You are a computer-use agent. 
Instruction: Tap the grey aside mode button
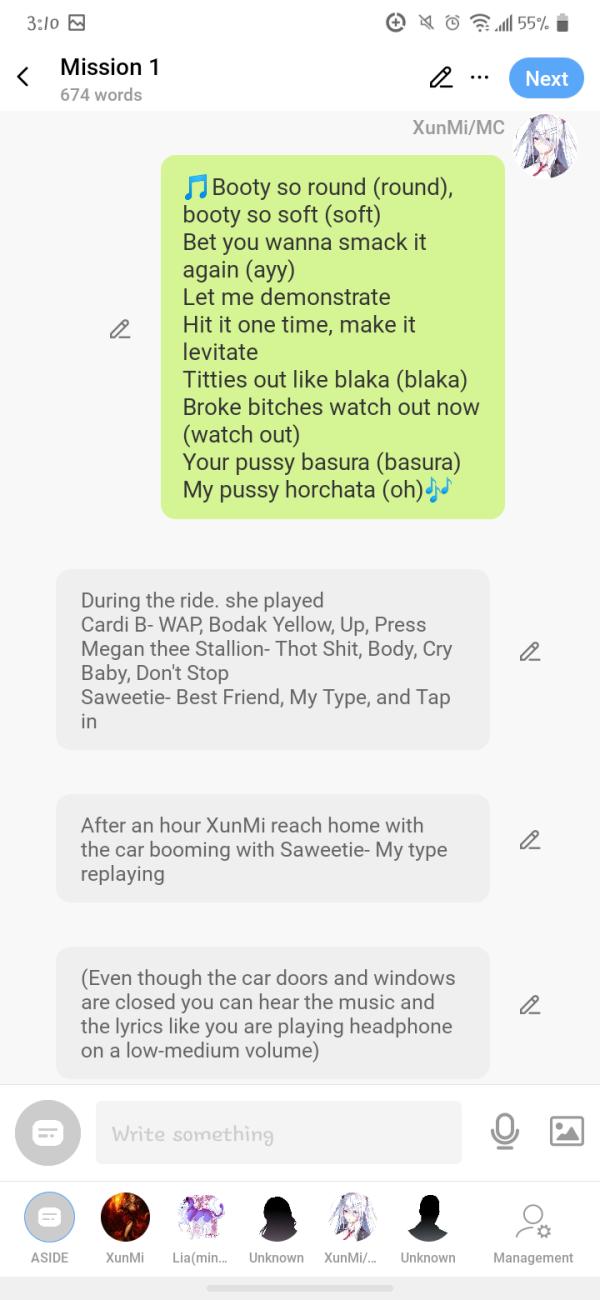(x=48, y=1132)
